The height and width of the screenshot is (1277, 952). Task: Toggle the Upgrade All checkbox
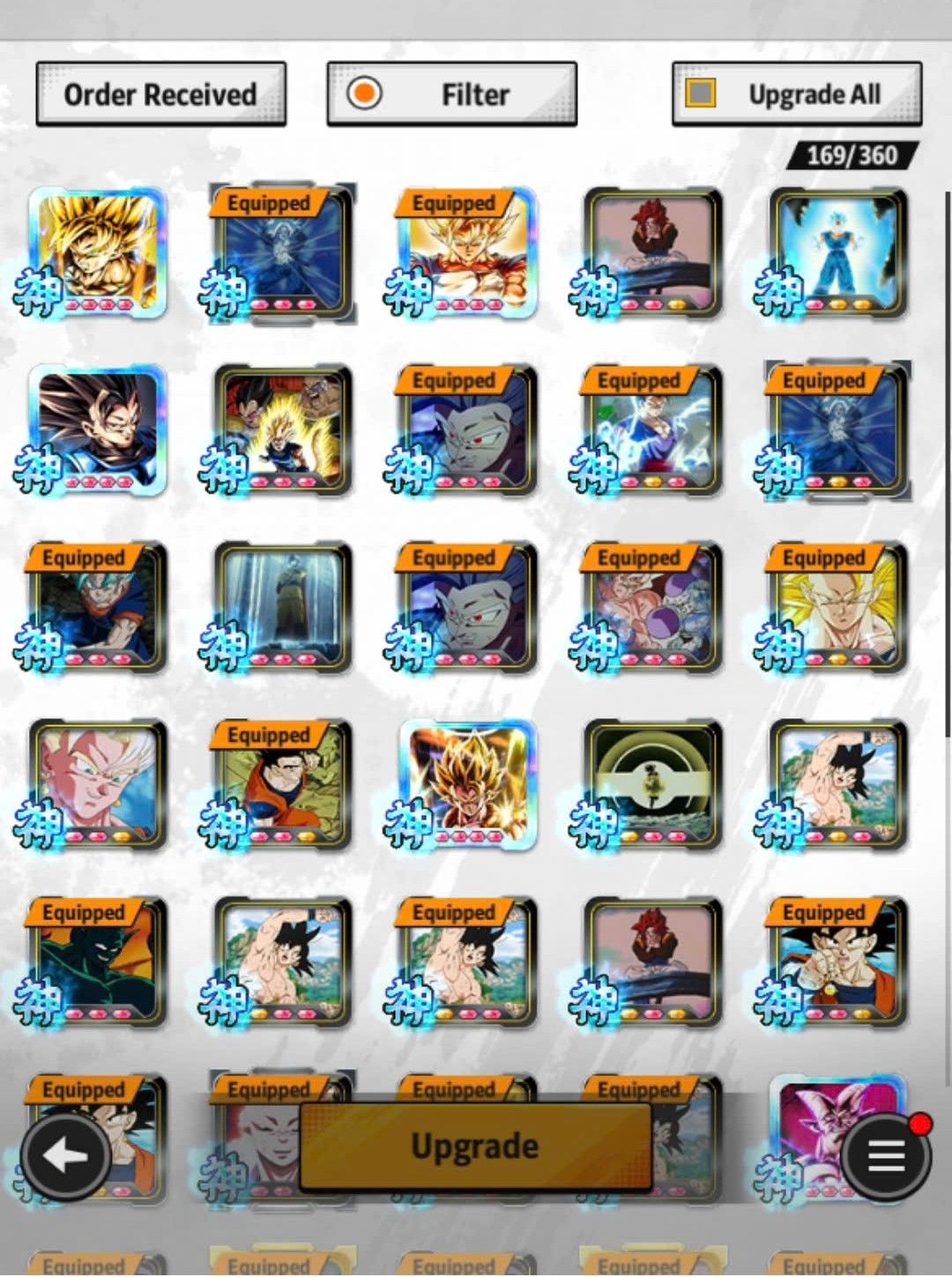pyautogui.click(x=702, y=93)
